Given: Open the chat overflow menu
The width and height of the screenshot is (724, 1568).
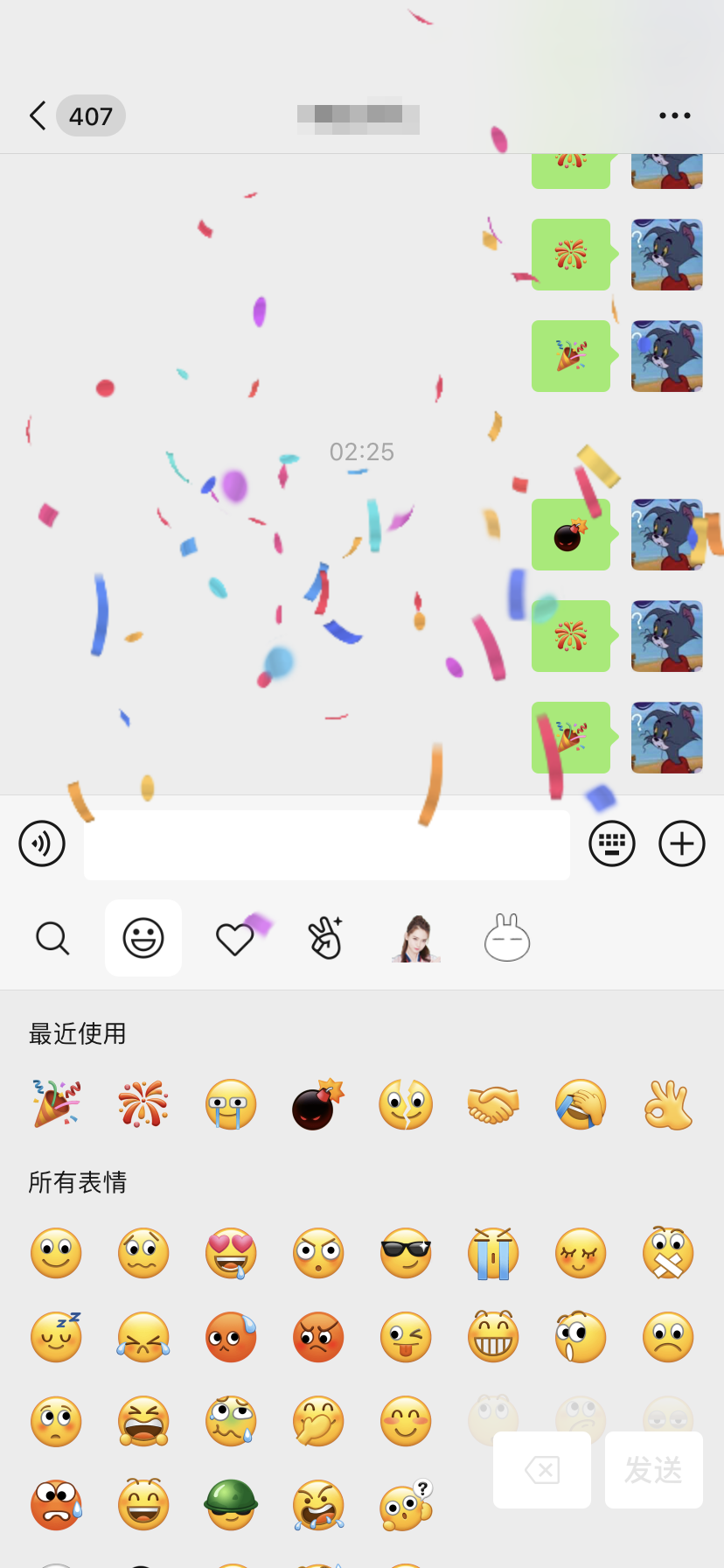Looking at the screenshot, I should coord(674,115).
